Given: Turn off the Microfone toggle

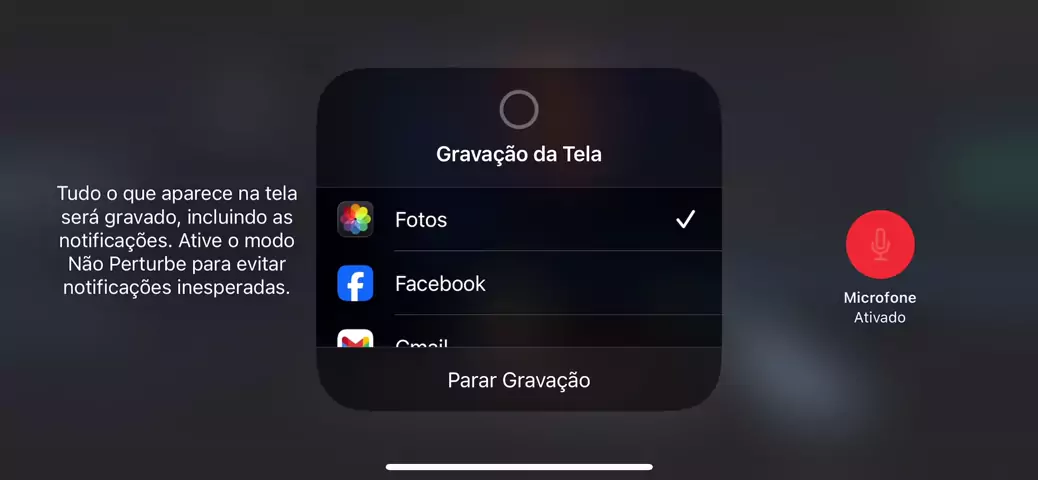Looking at the screenshot, I should 879,244.
